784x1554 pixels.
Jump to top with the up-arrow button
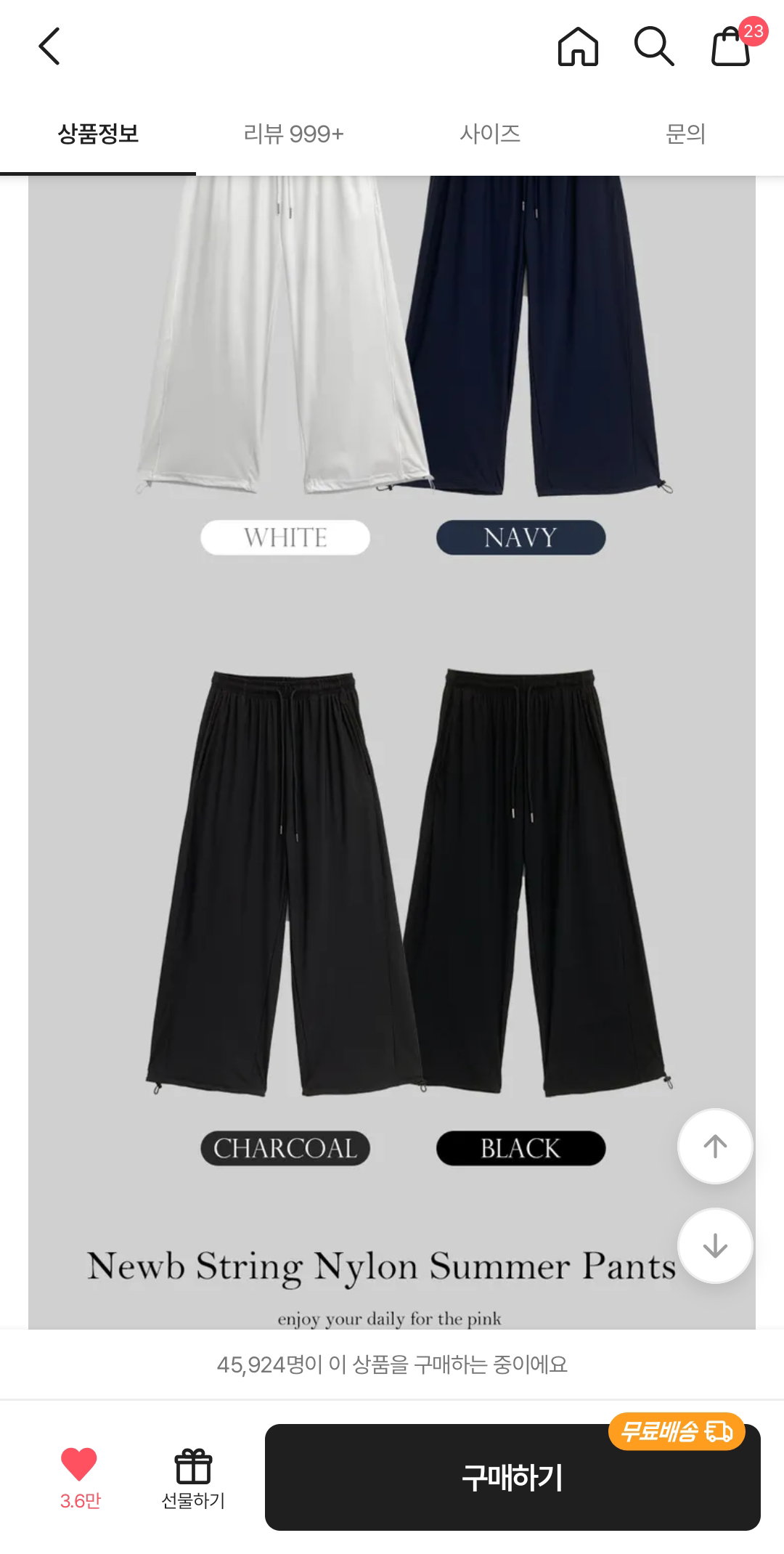(715, 1146)
